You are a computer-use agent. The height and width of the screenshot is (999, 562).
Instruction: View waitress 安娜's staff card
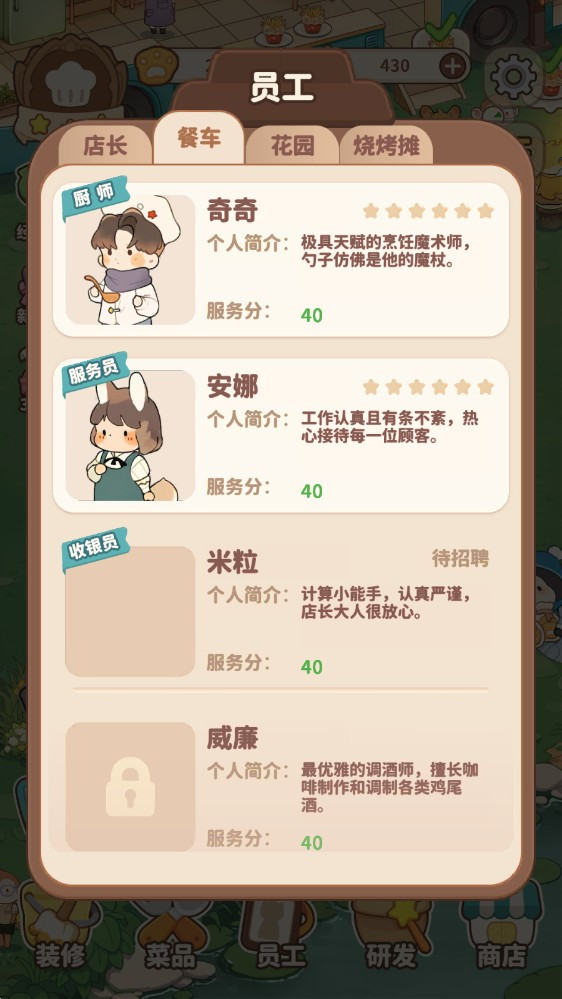click(281, 436)
